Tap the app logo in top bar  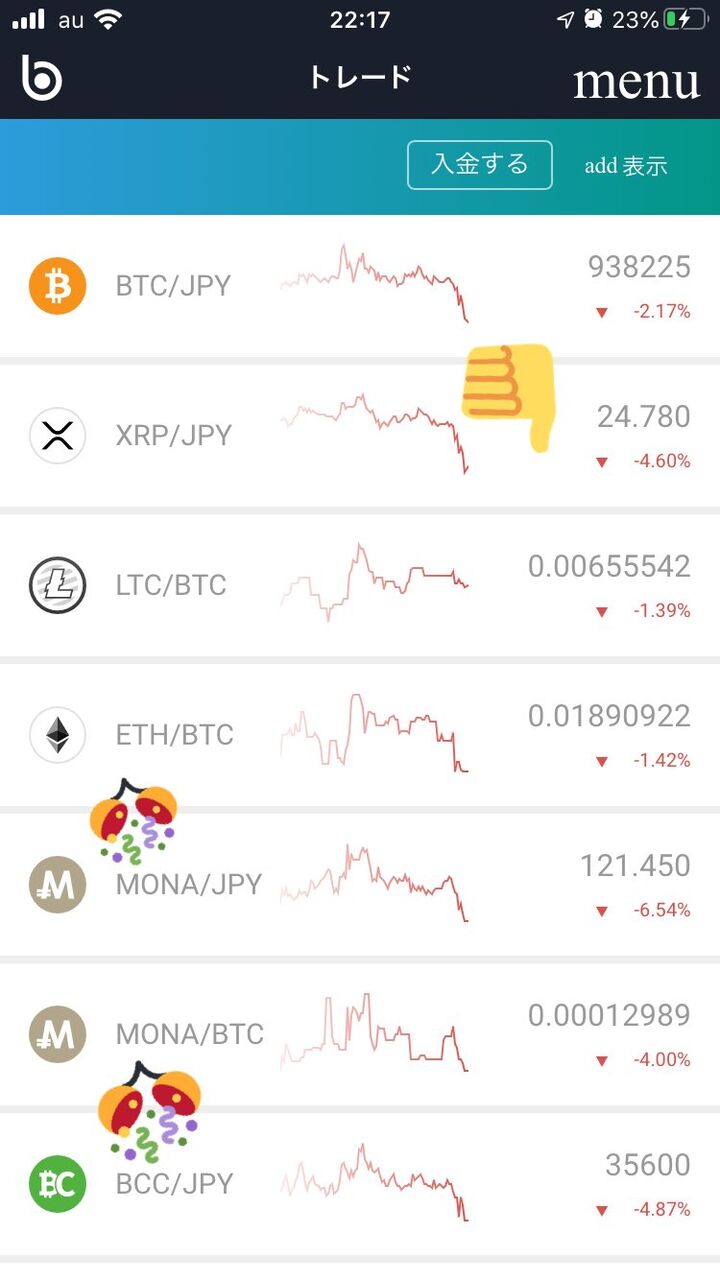(42, 78)
